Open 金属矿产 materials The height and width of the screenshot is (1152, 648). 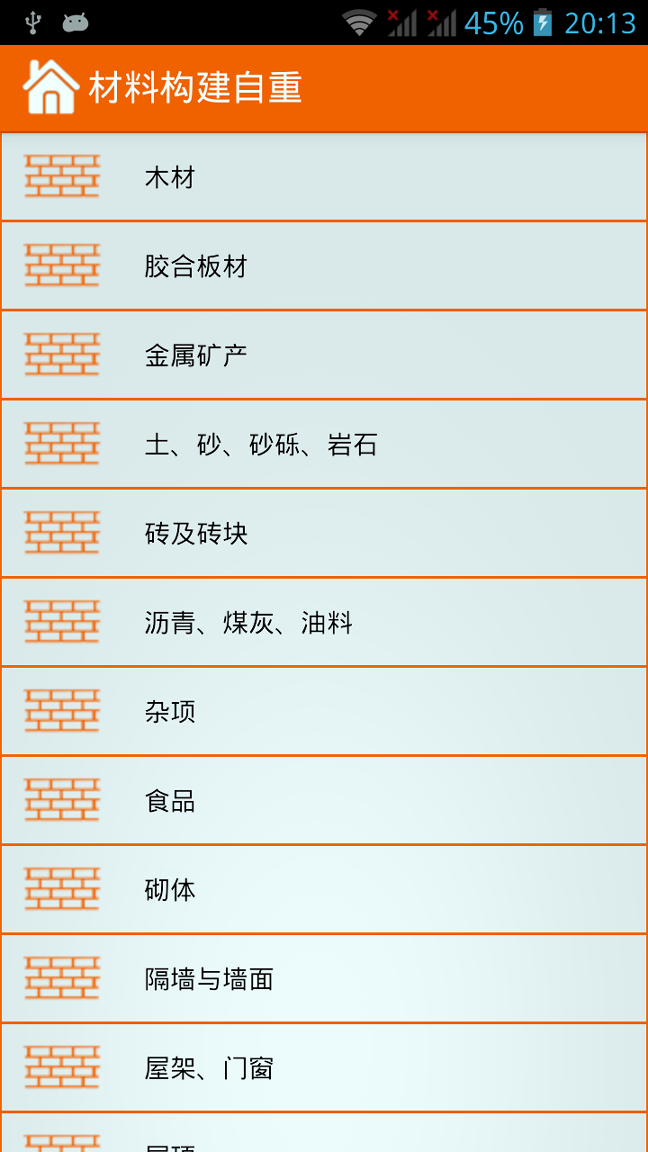(324, 355)
